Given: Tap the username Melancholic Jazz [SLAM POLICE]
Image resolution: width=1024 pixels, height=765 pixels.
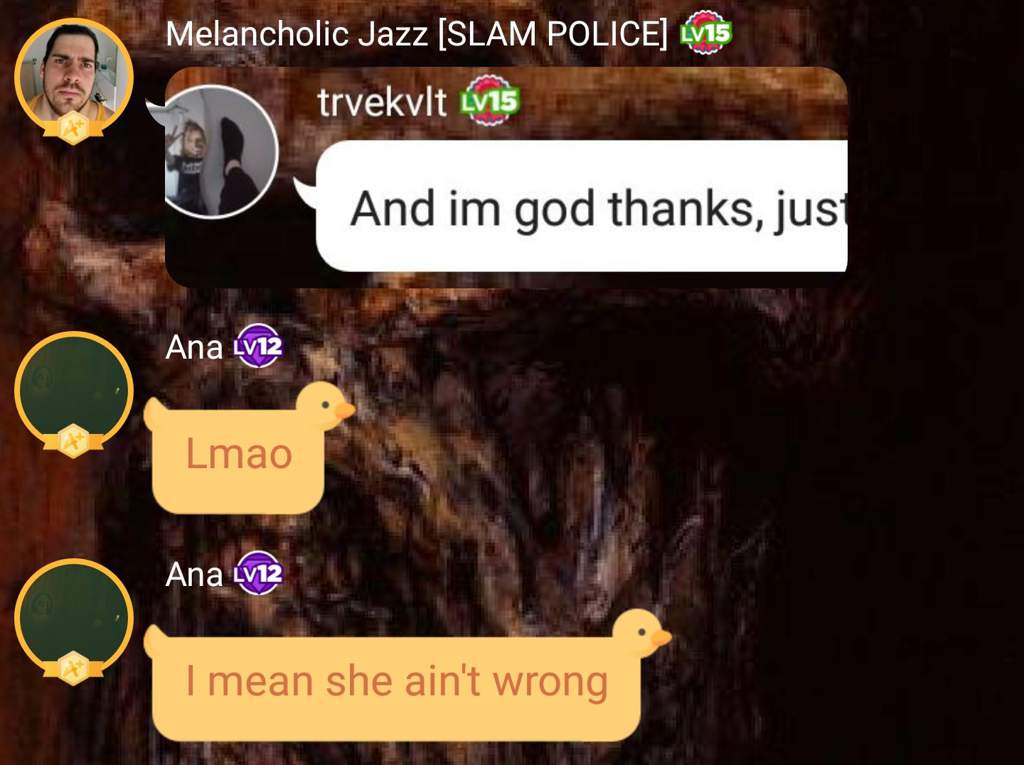Looking at the screenshot, I should pos(416,34).
